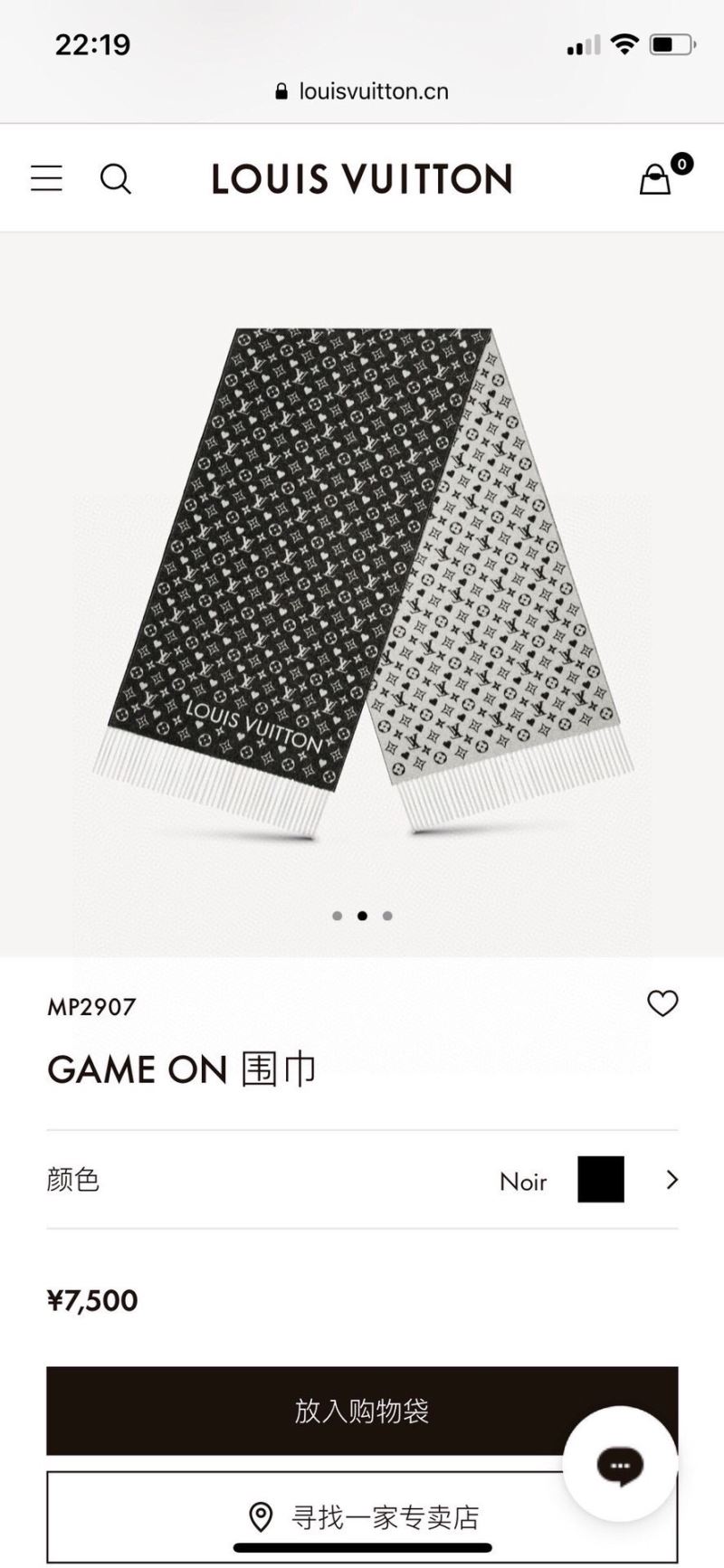Open the Noir color selector row
724x1568 pixels.
pyautogui.click(x=362, y=1180)
